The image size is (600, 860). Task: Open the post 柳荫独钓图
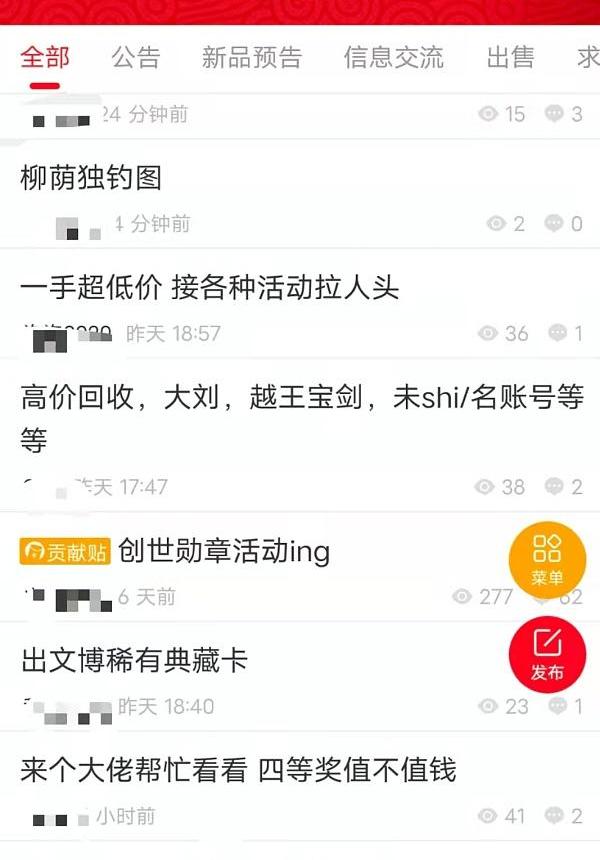[x=91, y=179]
